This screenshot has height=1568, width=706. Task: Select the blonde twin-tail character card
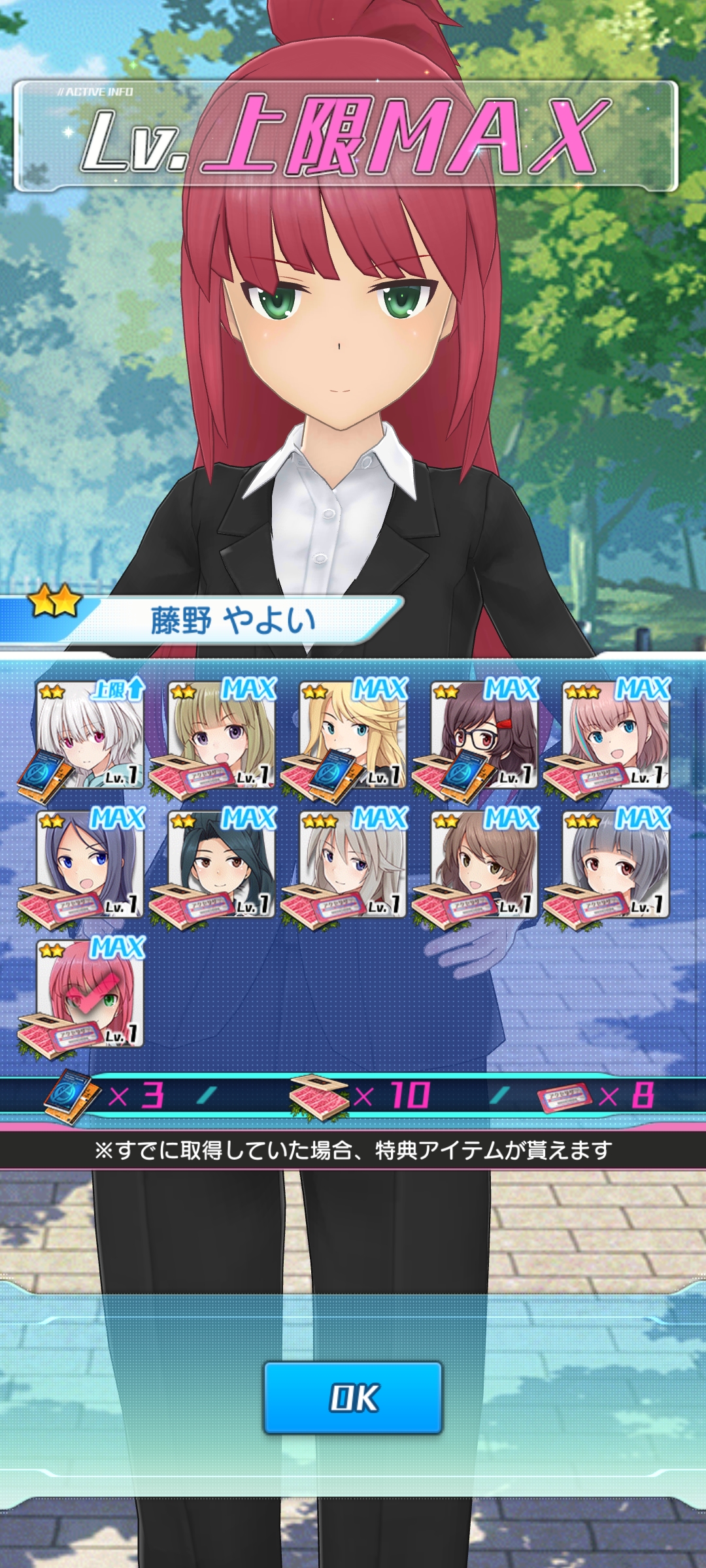click(353, 734)
